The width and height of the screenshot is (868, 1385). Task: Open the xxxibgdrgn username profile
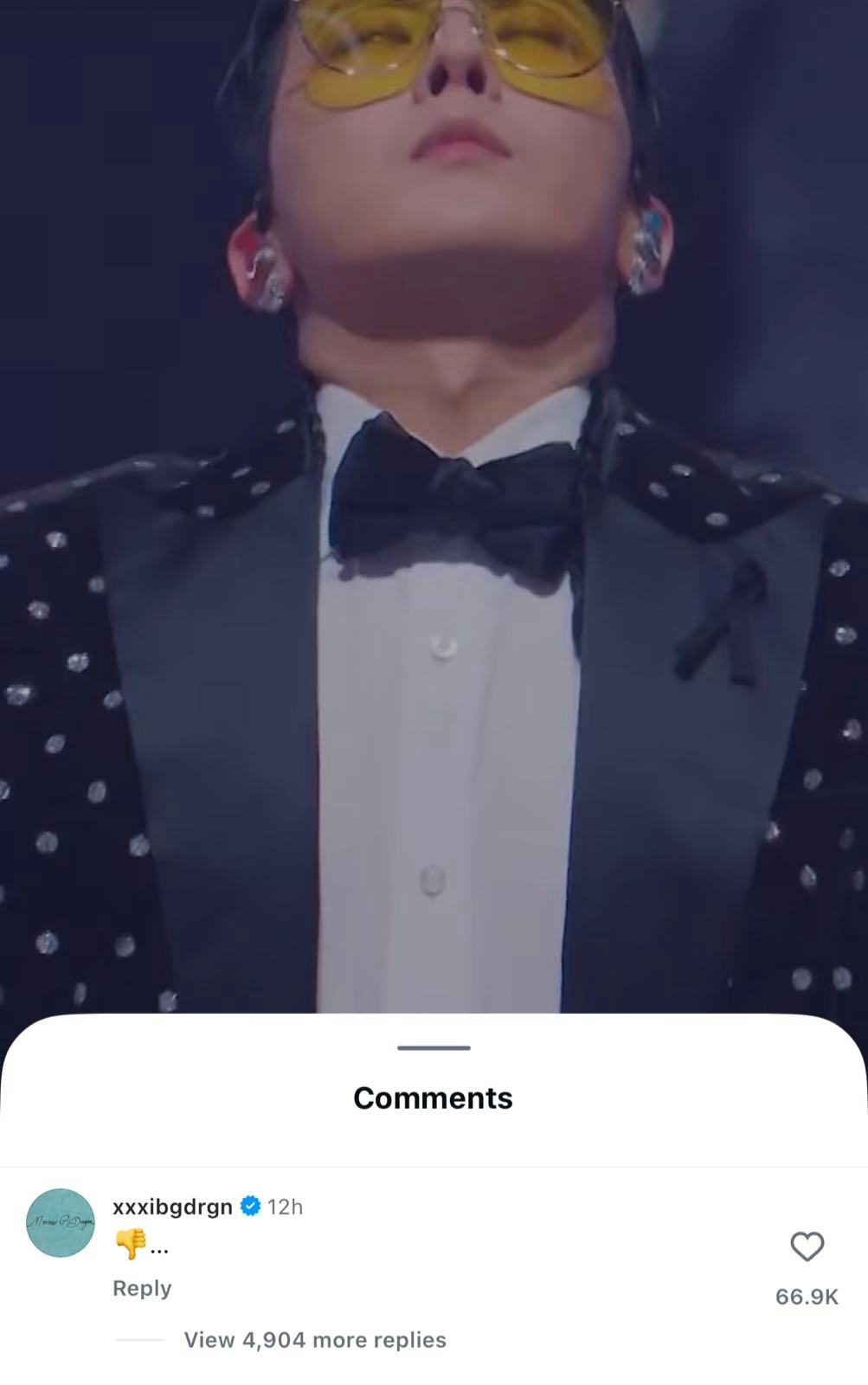(172, 1207)
